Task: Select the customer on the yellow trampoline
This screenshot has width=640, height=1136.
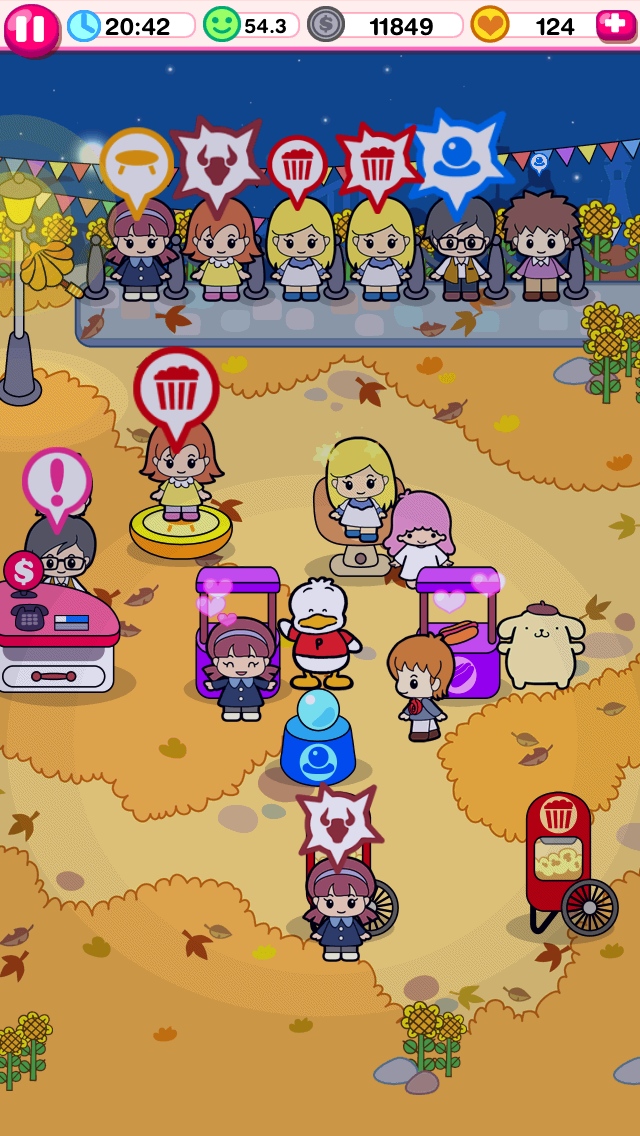Action: [180, 472]
